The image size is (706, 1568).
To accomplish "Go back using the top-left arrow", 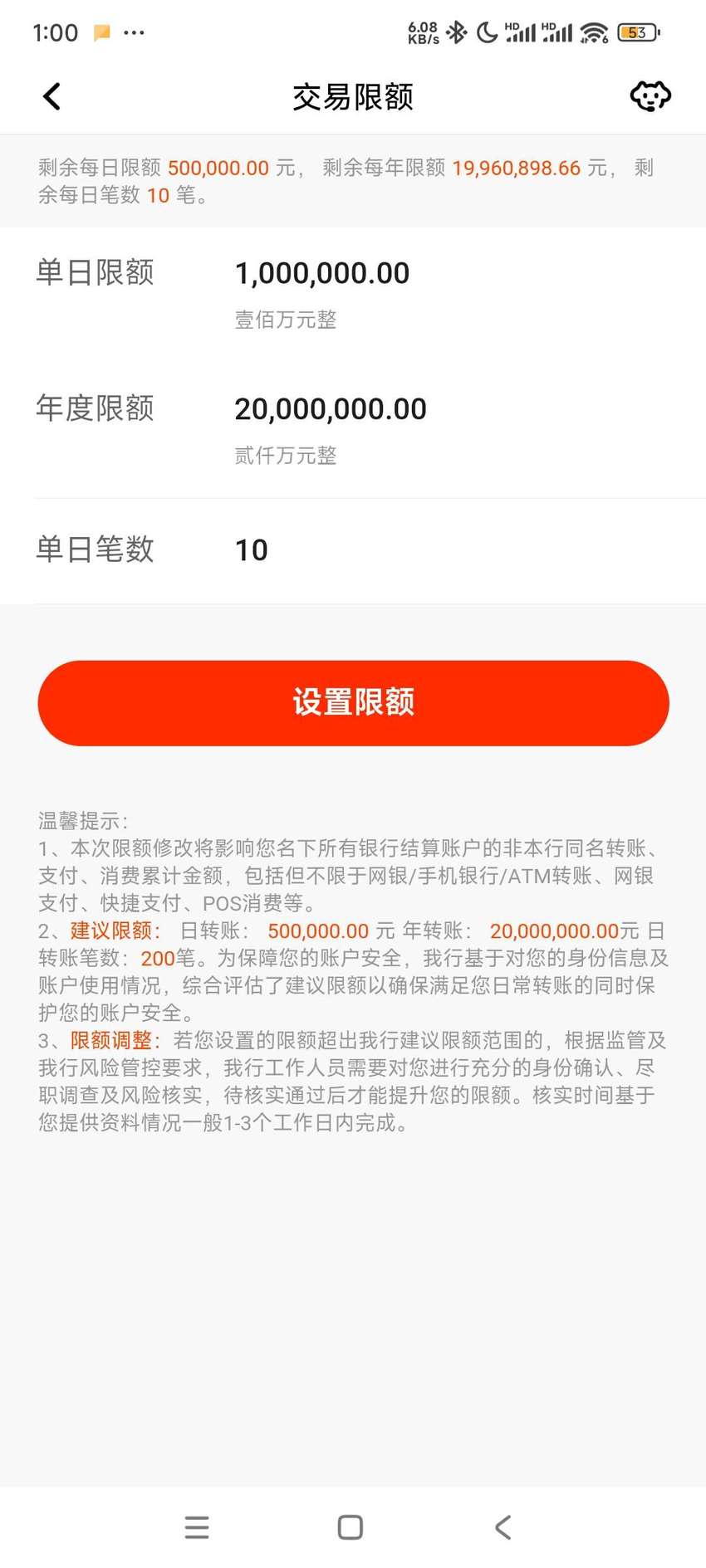I will click(x=51, y=96).
